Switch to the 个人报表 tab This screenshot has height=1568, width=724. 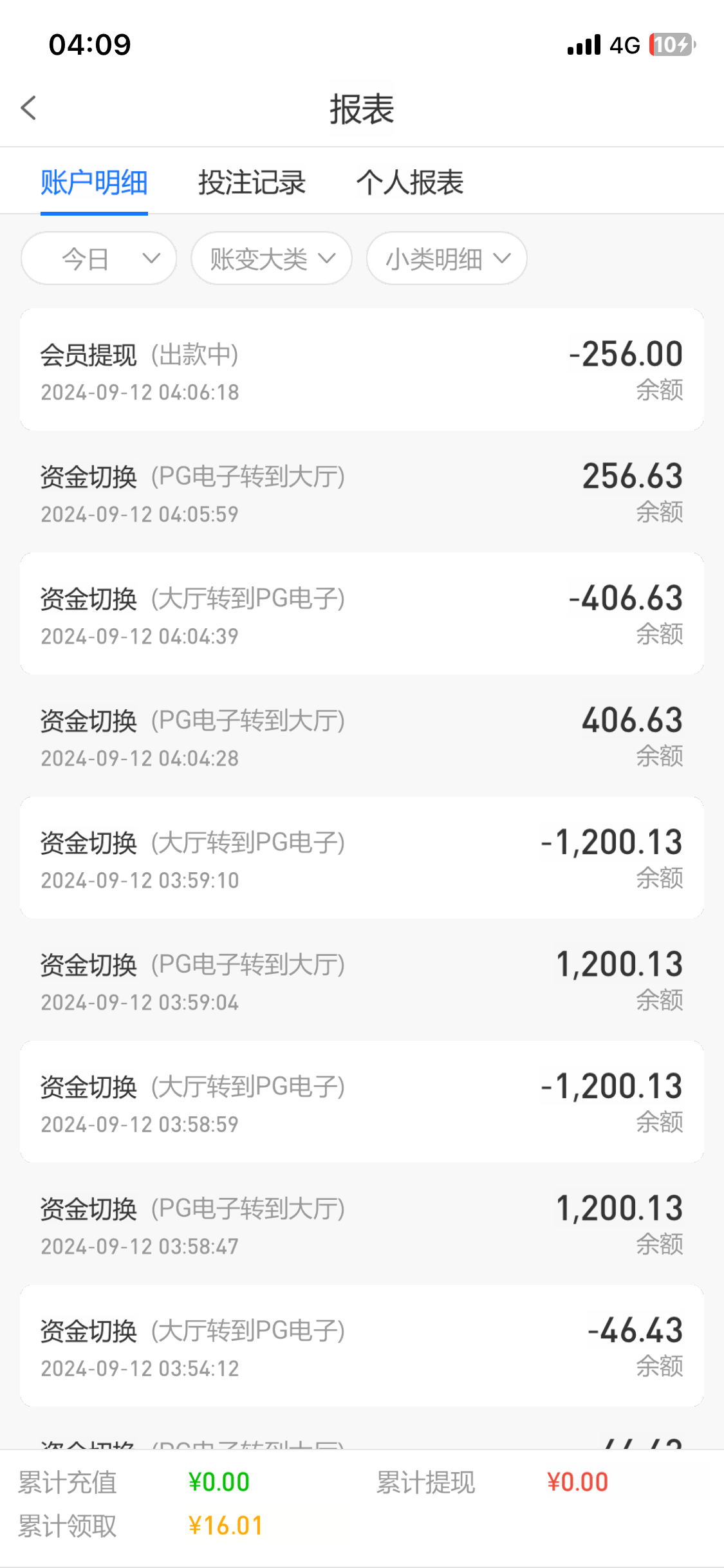[410, 182]
